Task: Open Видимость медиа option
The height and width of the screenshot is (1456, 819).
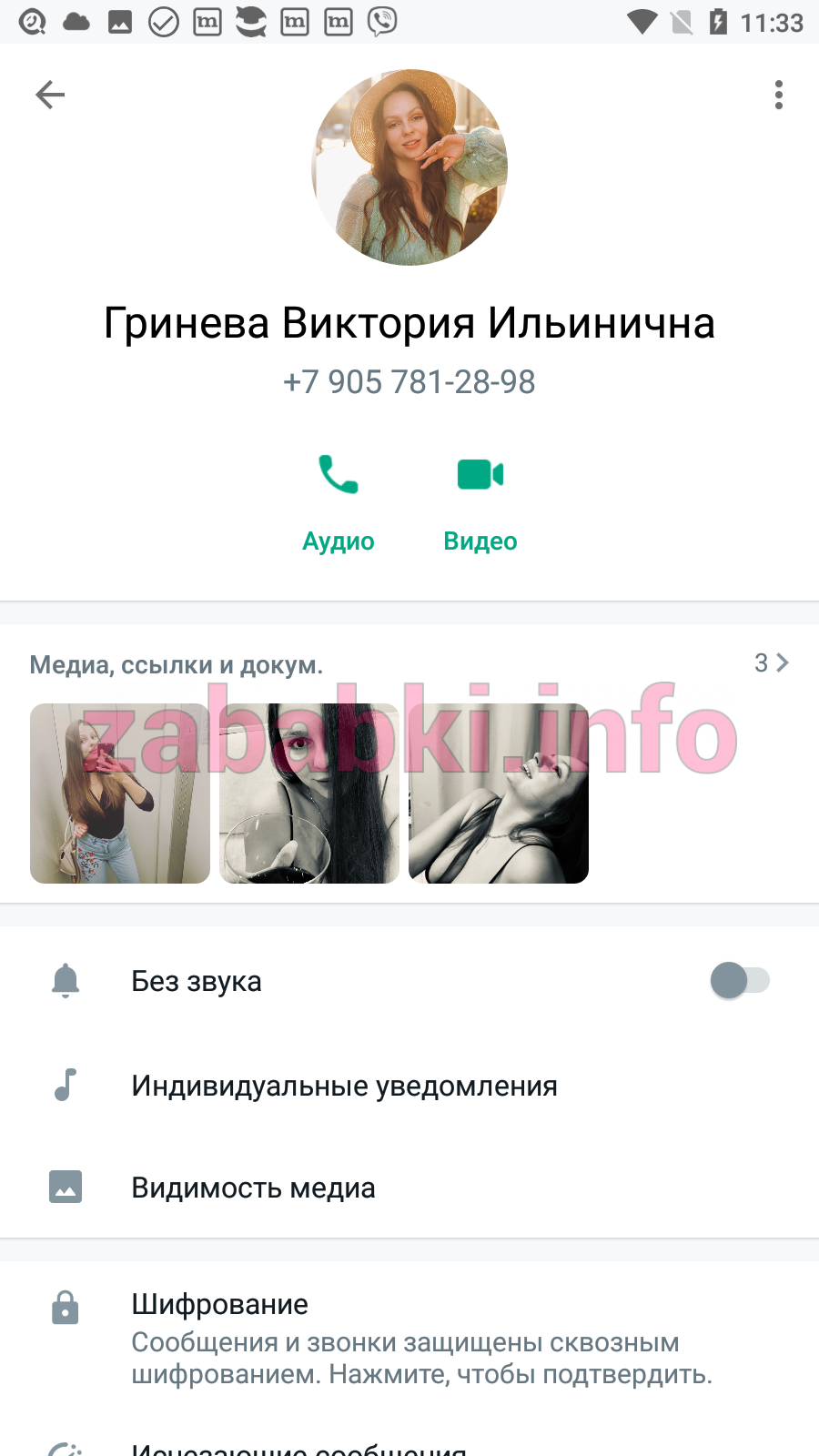Action: [x=409, y=1188]
